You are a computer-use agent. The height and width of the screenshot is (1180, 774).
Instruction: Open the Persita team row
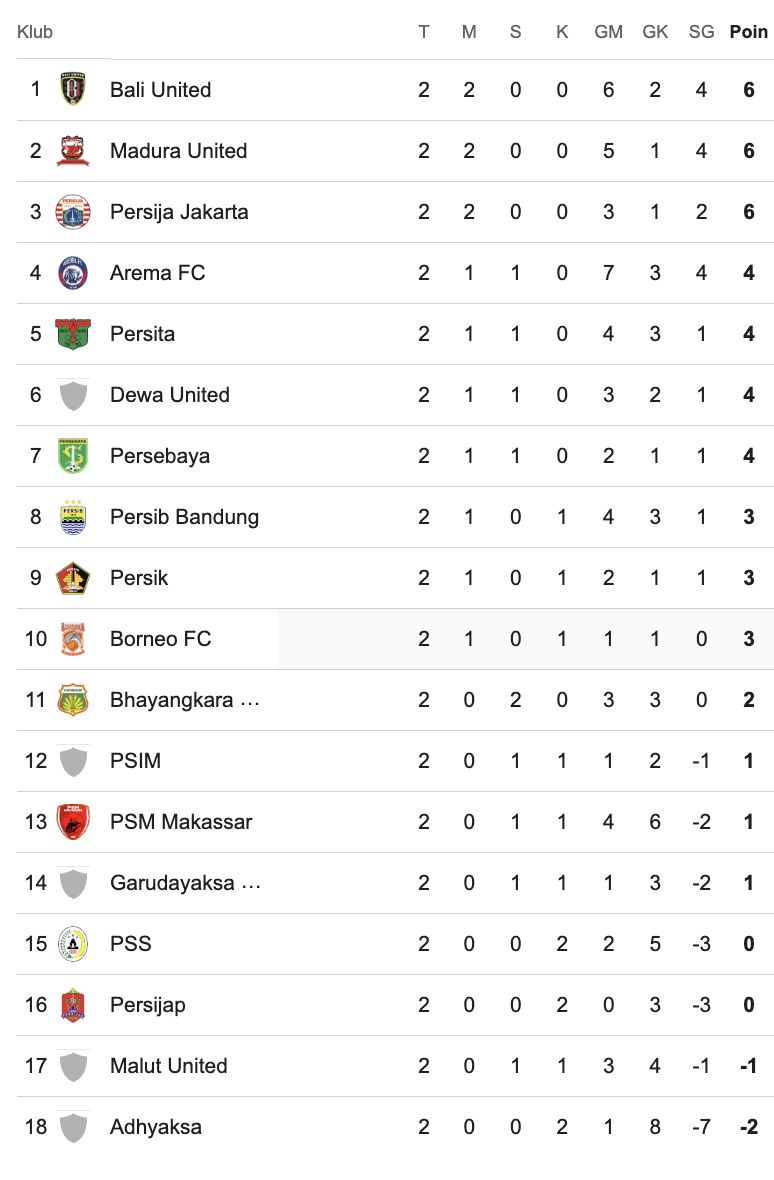[x=395, y=334]
